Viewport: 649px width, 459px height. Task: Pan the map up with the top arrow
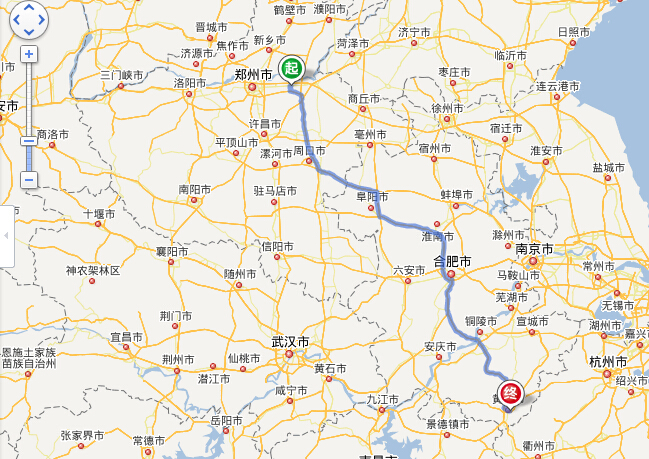pyautogui.click(x=28, y=7)
